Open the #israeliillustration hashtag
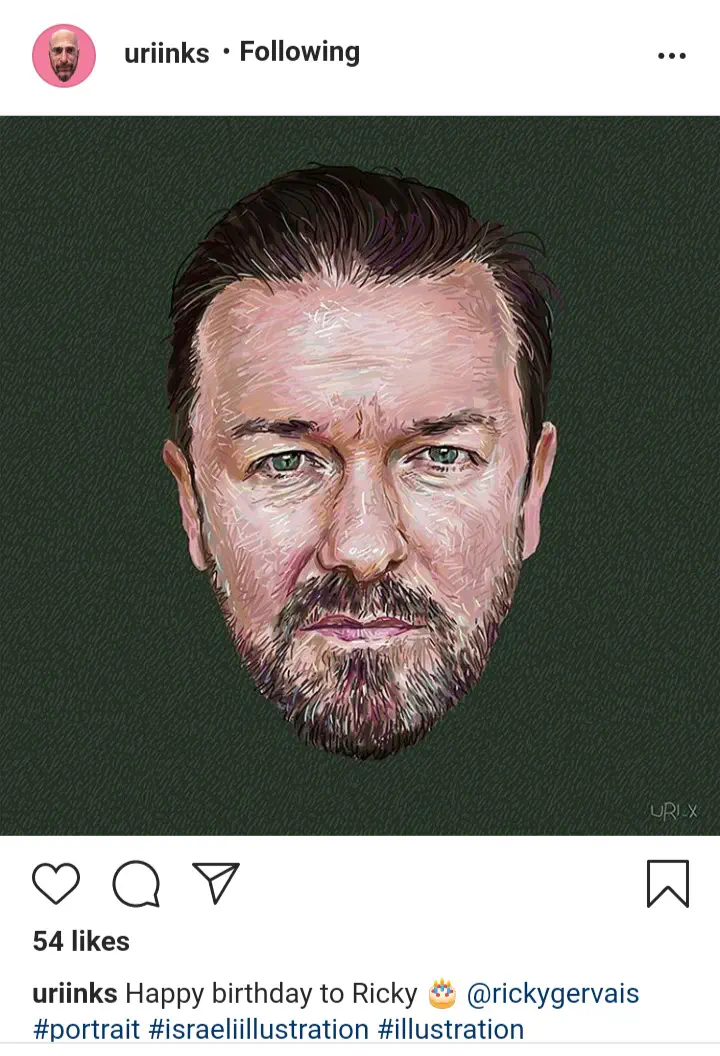This screenshot has height=1056, width=720. coord(258,1029)
